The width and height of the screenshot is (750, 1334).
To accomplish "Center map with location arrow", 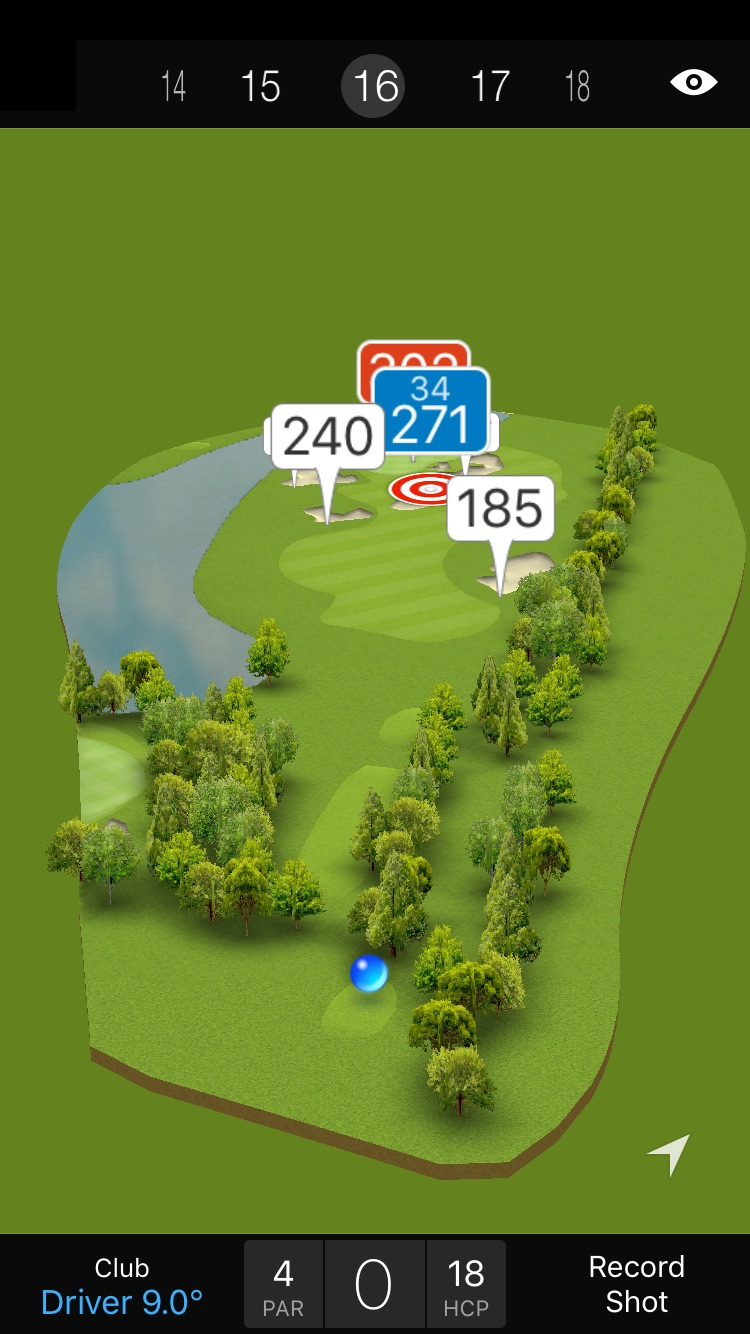I will pos(669,1154).
